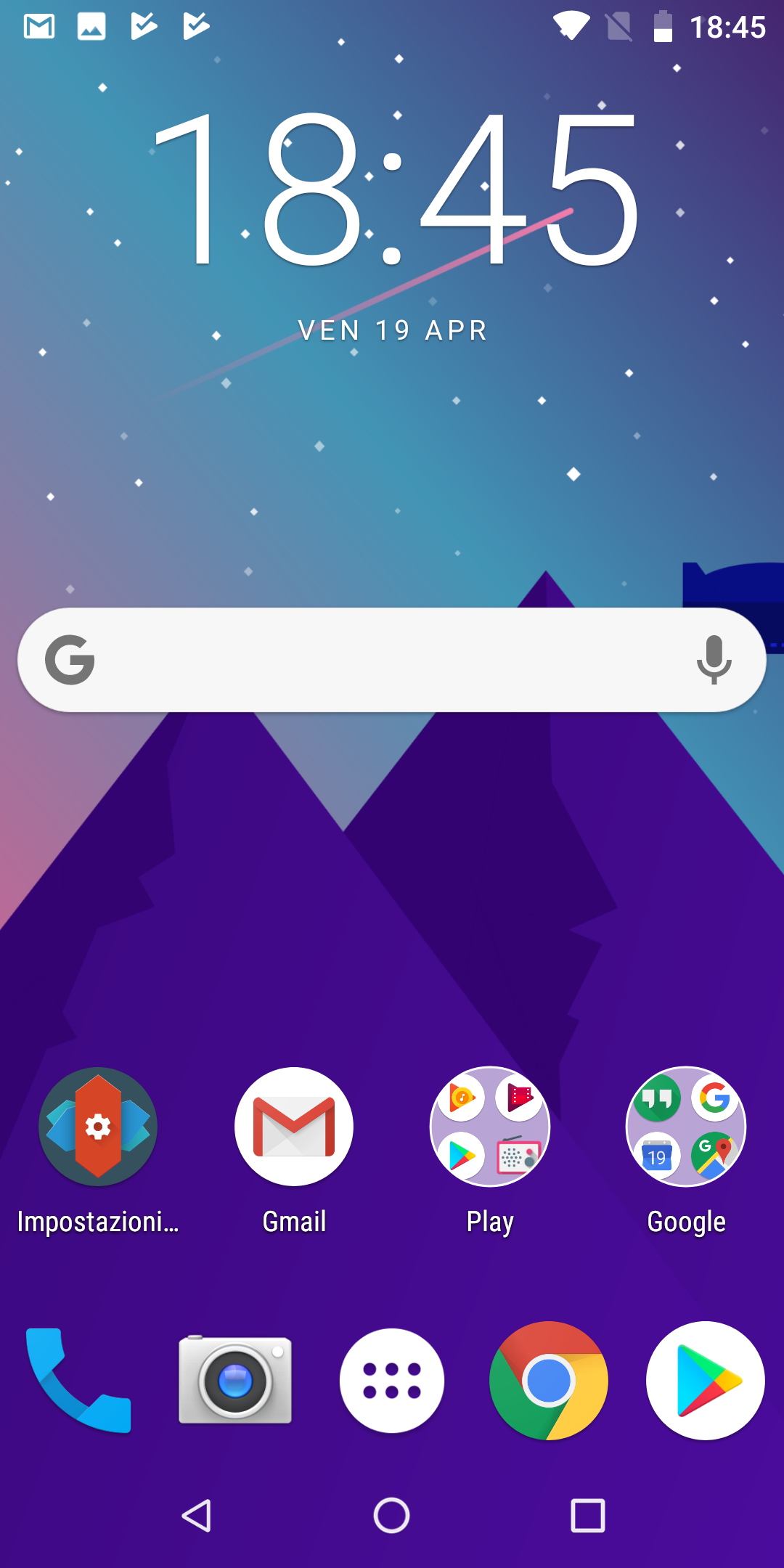This screenshot has width=784, height=1568.
Task: Open the Phone dialer
Action: click(78, 1381)
